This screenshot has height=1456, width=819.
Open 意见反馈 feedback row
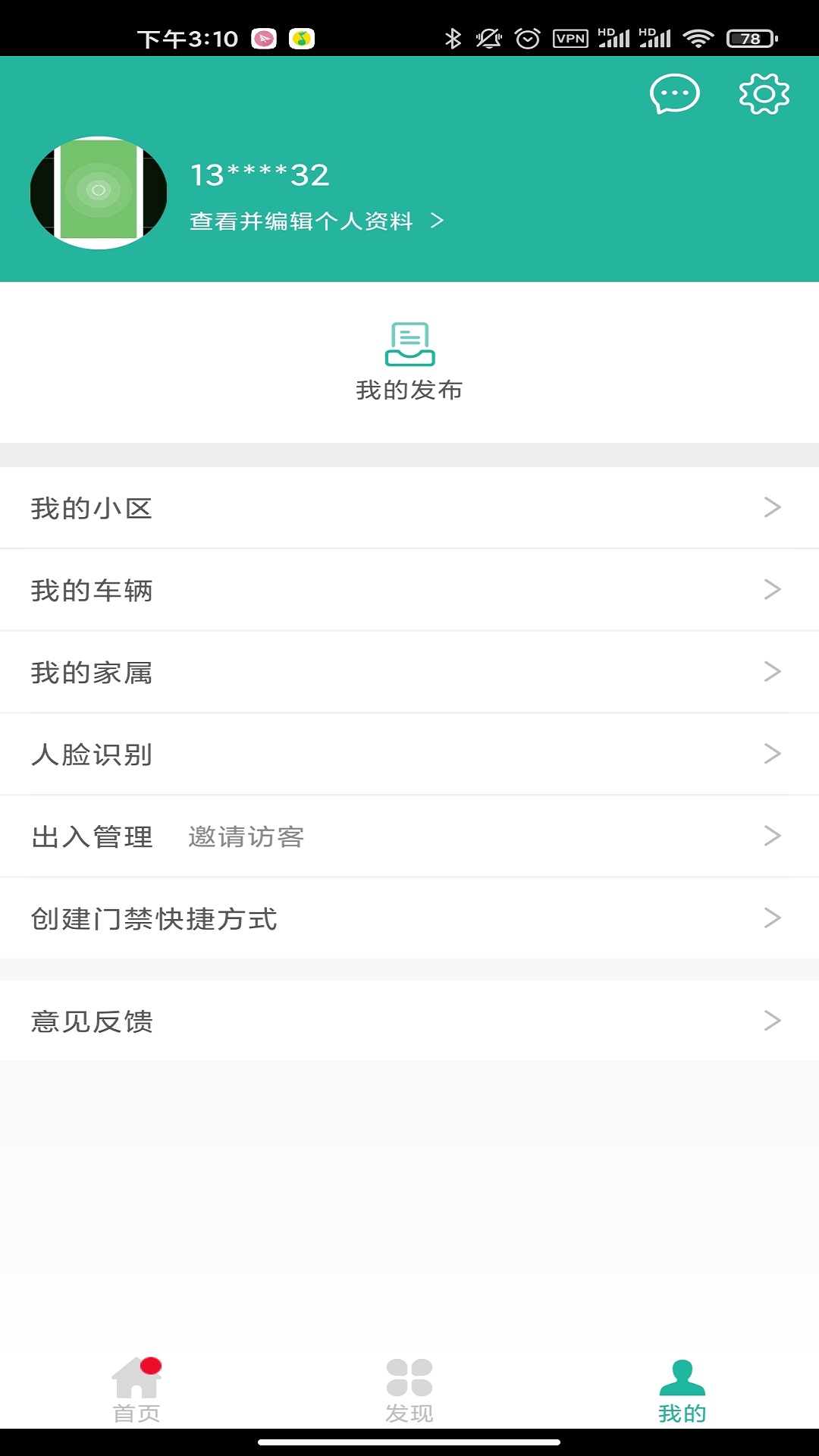point(409,1021)
